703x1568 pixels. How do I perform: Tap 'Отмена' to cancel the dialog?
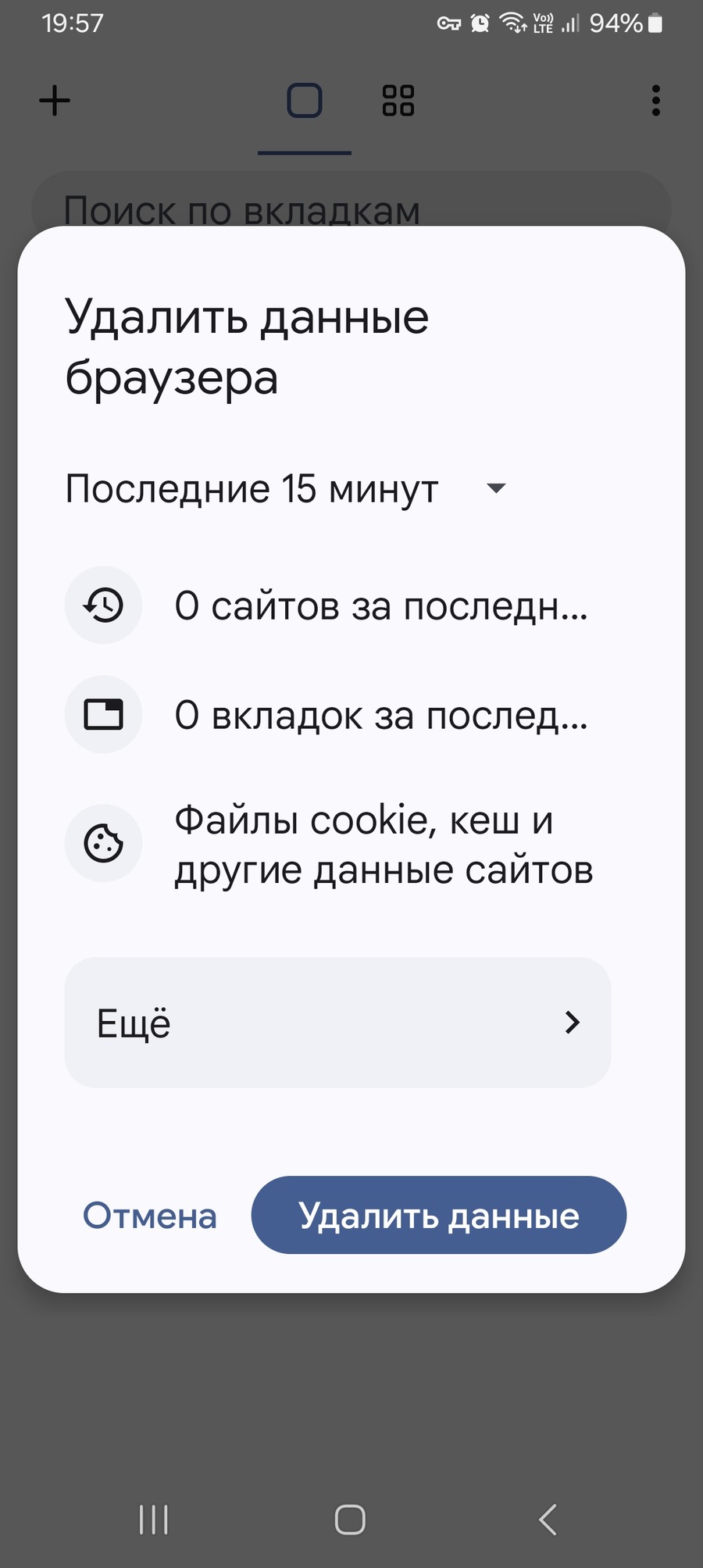pyautogui.click(x=150, y=1216)
